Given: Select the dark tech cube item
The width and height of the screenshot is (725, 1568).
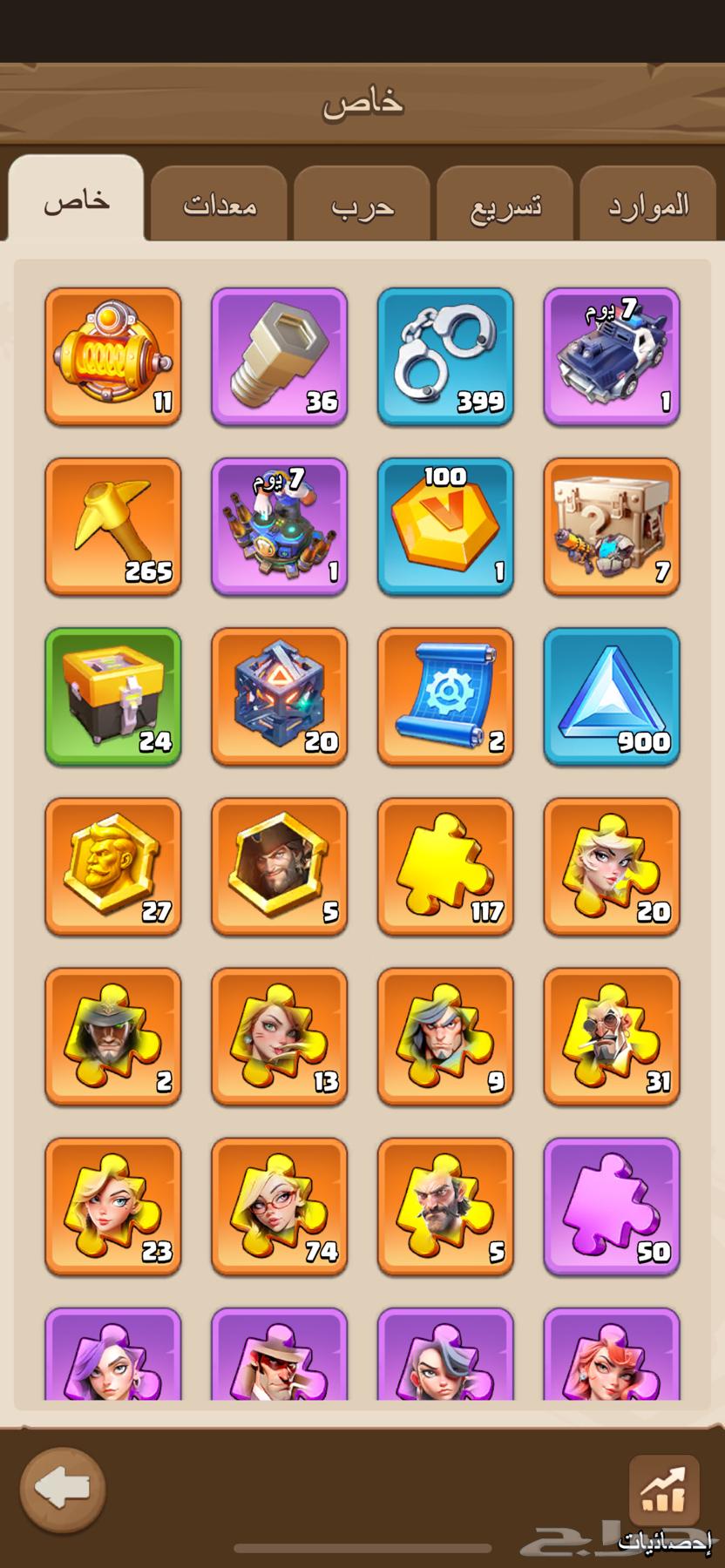Looking at the screenshot, I should (x=279, y=697).
